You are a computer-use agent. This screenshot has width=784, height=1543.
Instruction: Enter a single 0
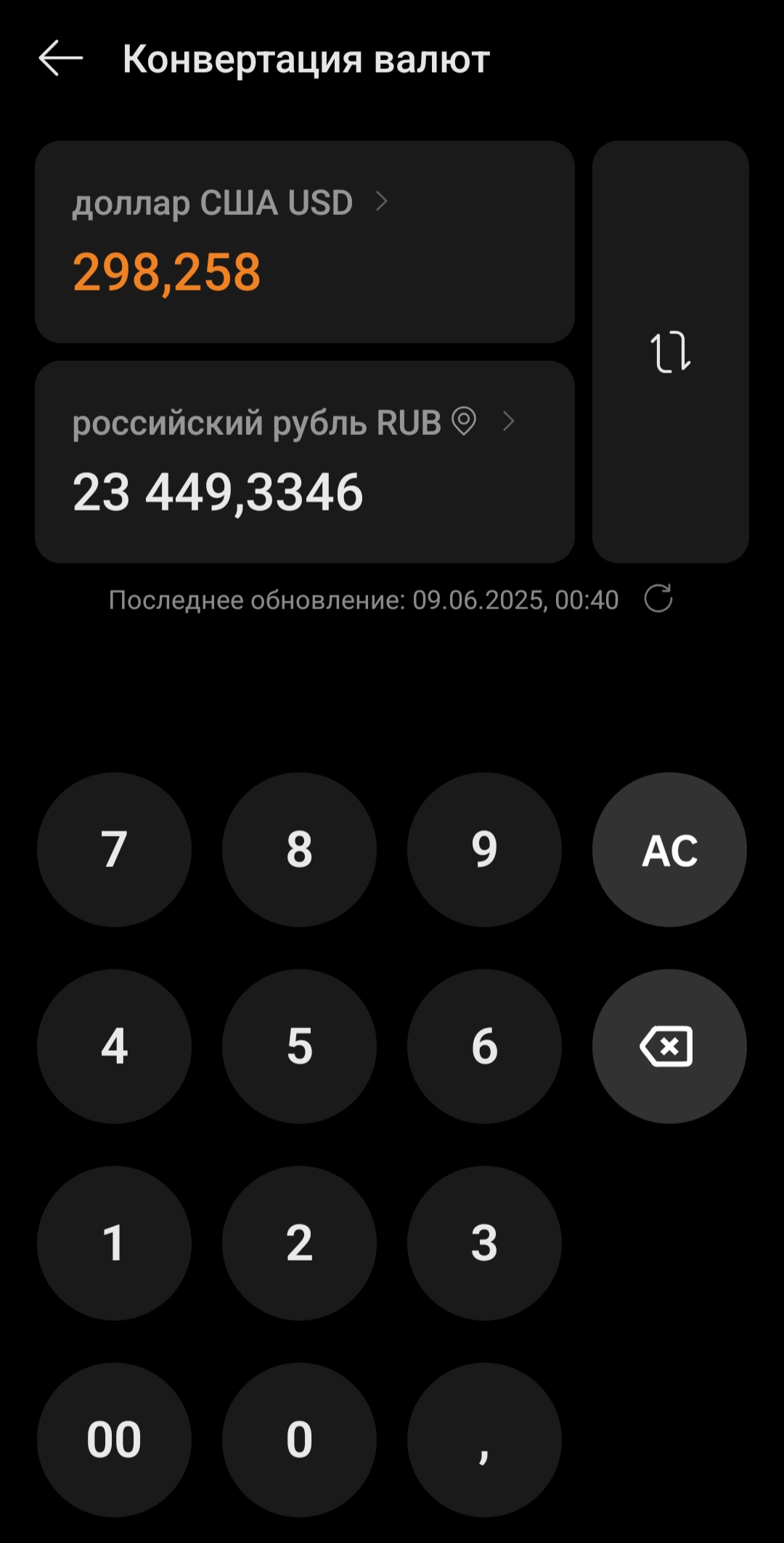pyautogui.click(x=299, y=1440)
